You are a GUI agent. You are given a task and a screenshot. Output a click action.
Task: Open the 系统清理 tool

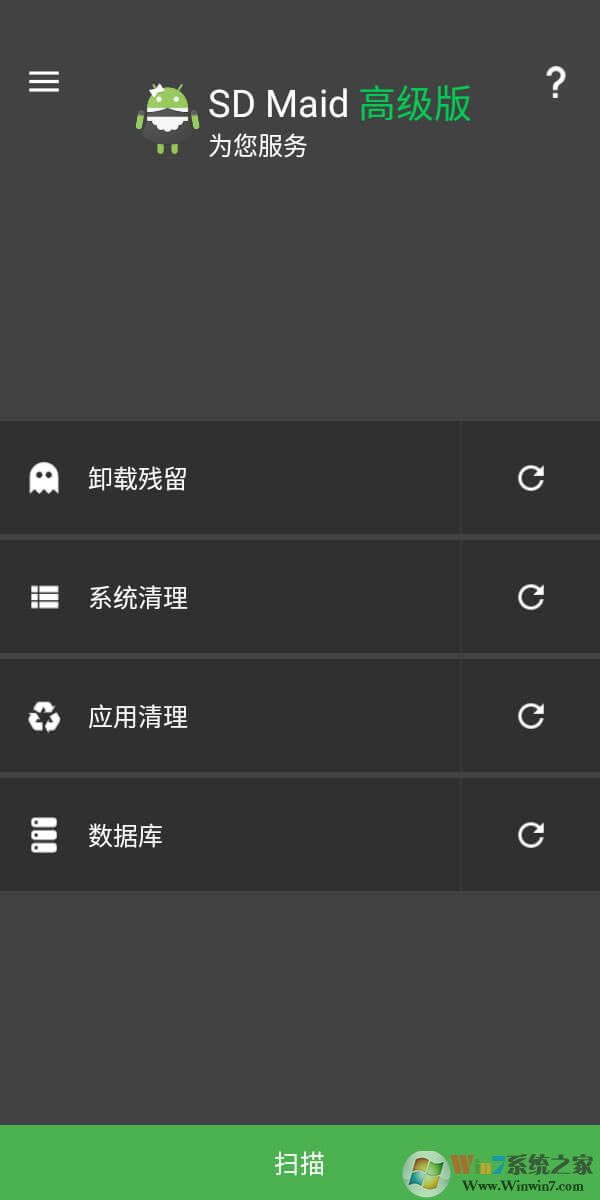click(230, 597)
